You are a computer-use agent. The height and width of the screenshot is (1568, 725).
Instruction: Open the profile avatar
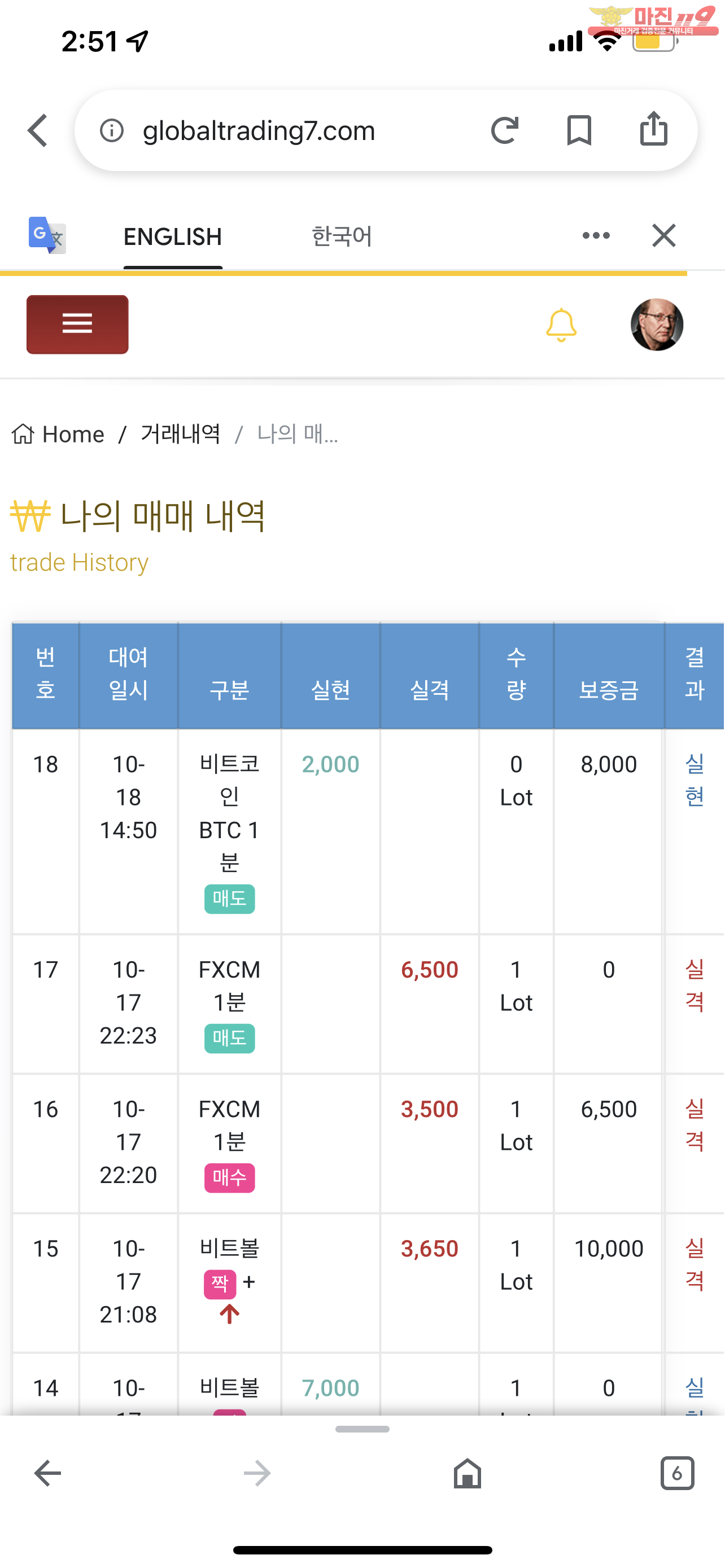click(x=657, y=325)
